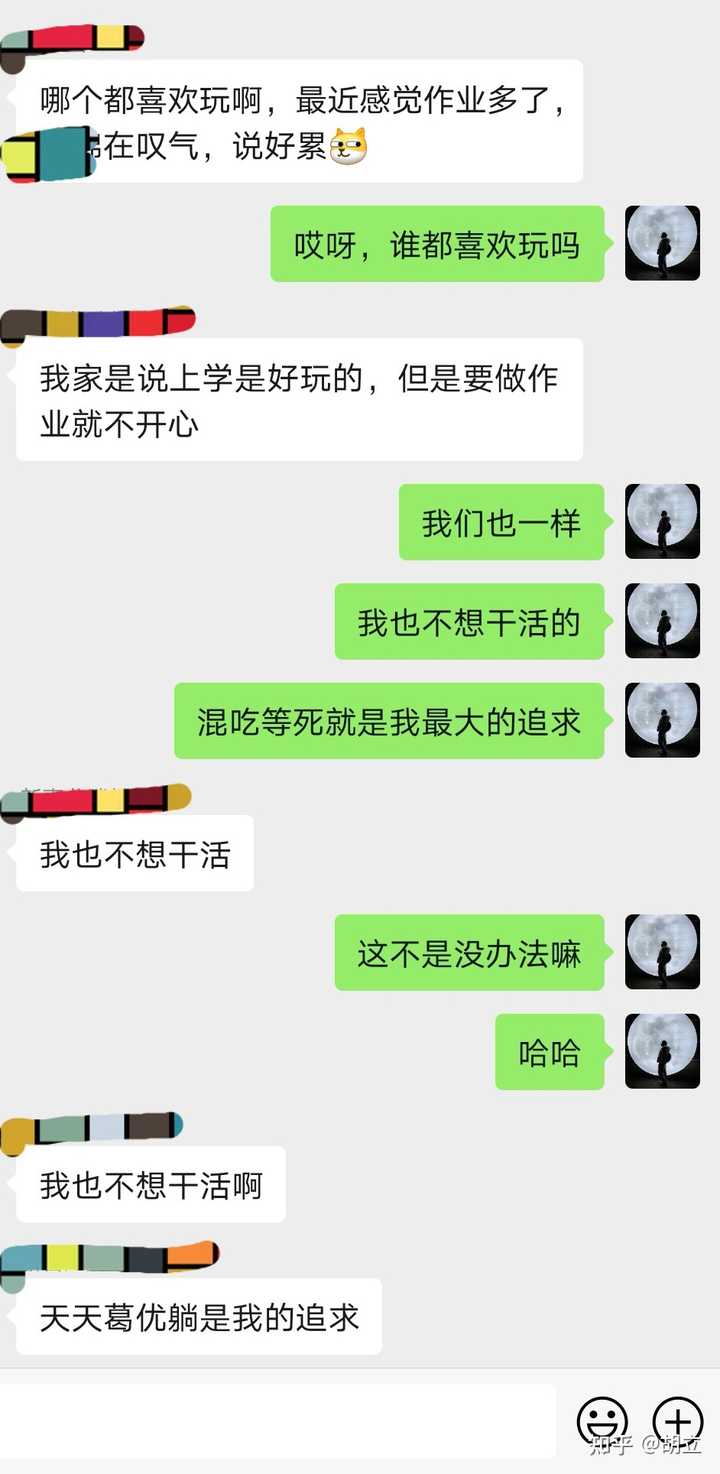Image resolution: width=720 pixels, height=1474 pixels.
Task: Tap the moon avatar next to '我们也一样'
Action: (x=662, y=521)
